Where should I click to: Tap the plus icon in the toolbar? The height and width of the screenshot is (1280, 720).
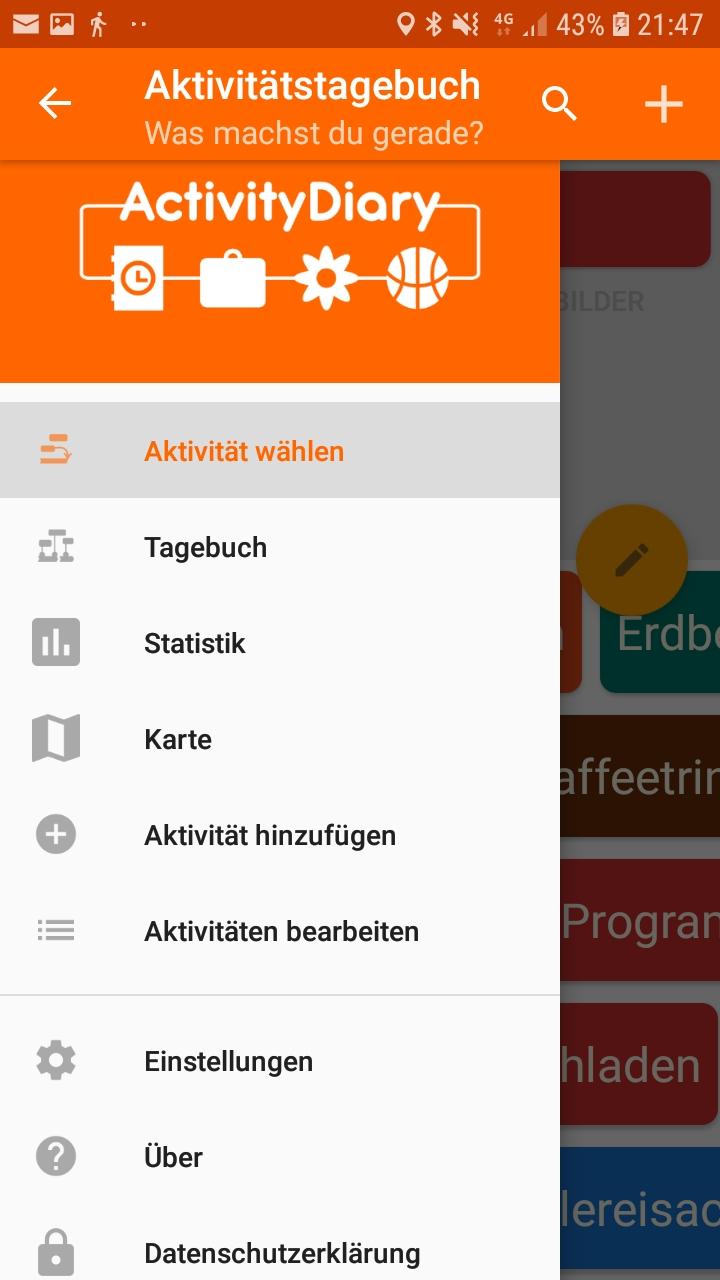pos(664,104)
